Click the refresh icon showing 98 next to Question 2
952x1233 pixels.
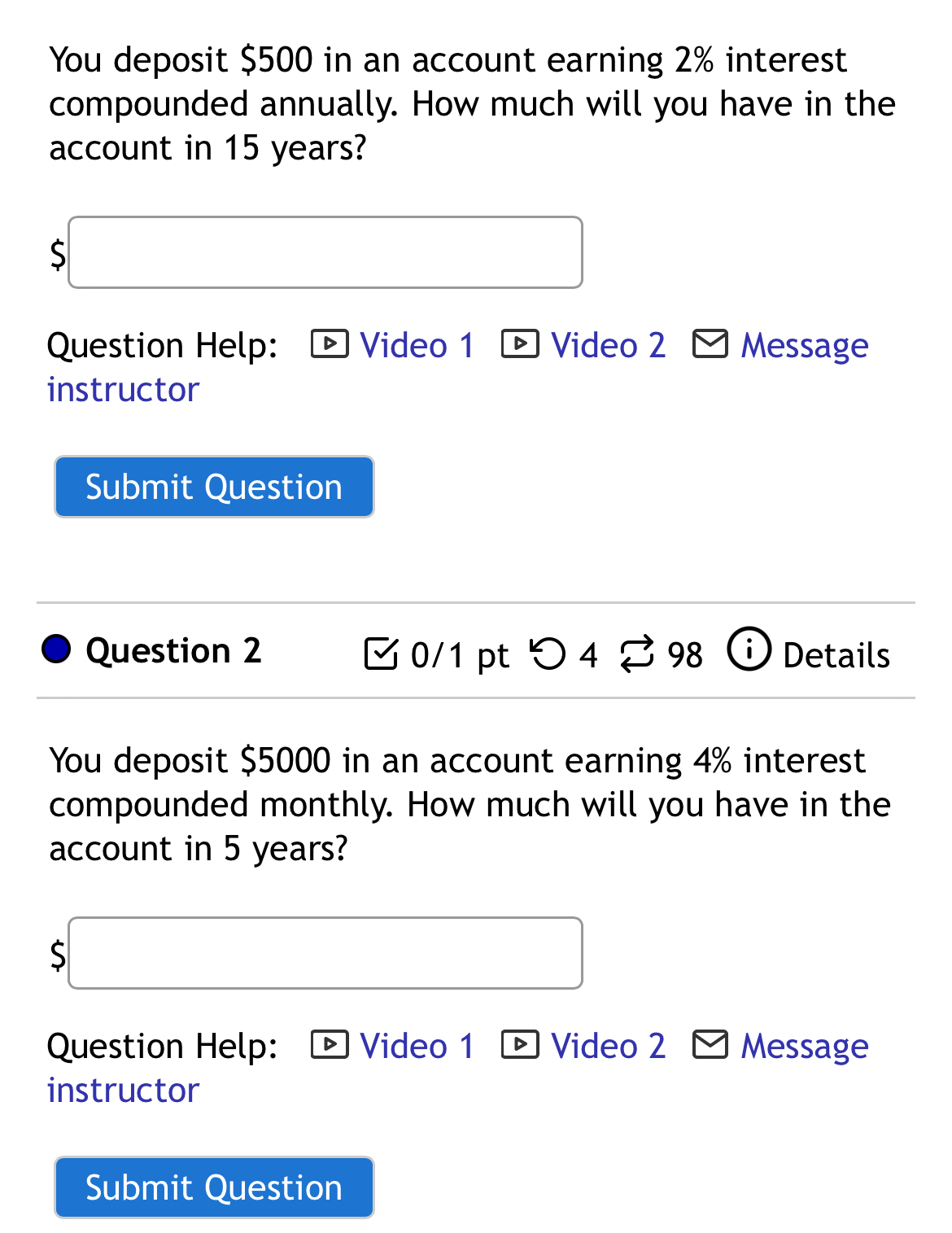point(638,654)
